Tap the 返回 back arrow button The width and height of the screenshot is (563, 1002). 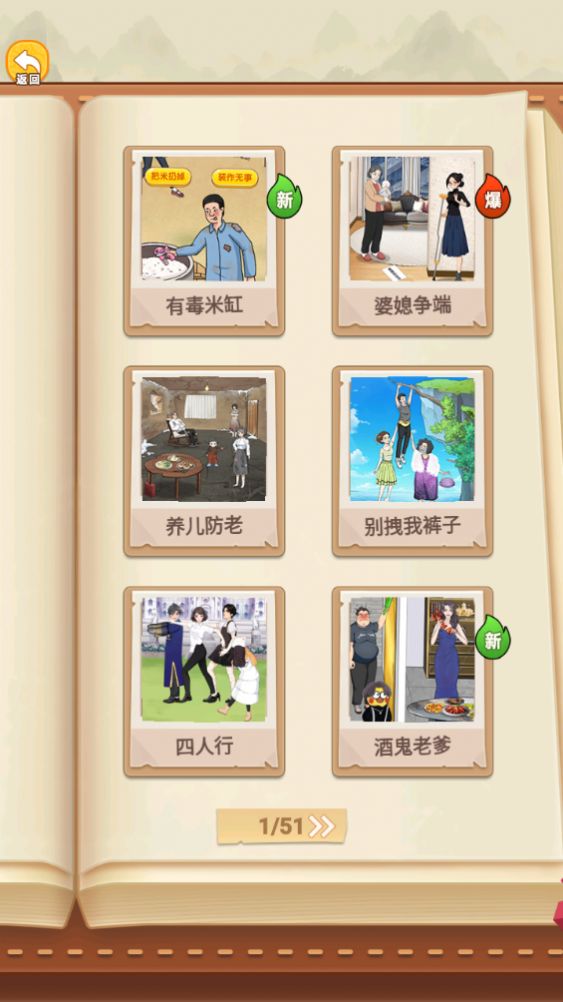coord(27,63)
